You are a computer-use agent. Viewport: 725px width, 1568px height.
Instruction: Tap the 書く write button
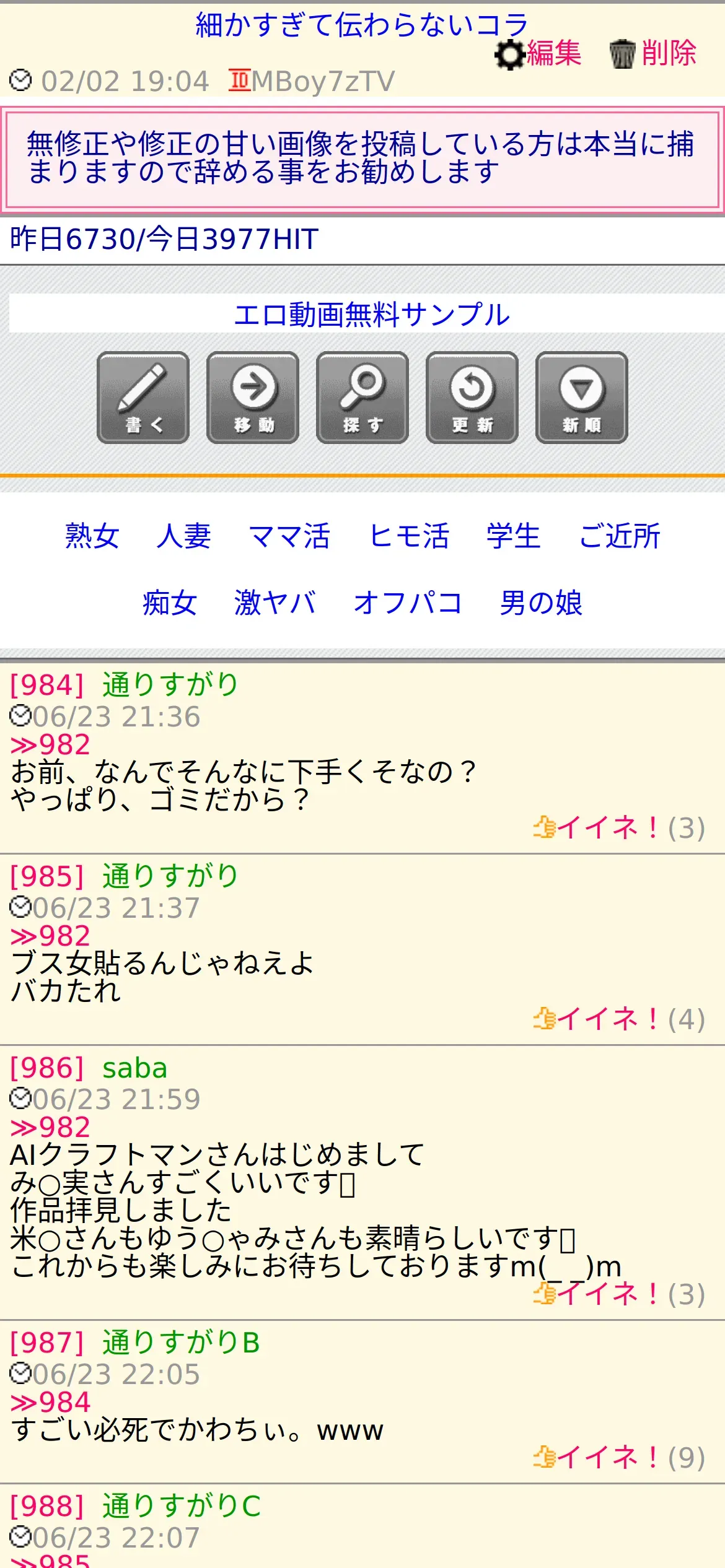pos(143,398)
